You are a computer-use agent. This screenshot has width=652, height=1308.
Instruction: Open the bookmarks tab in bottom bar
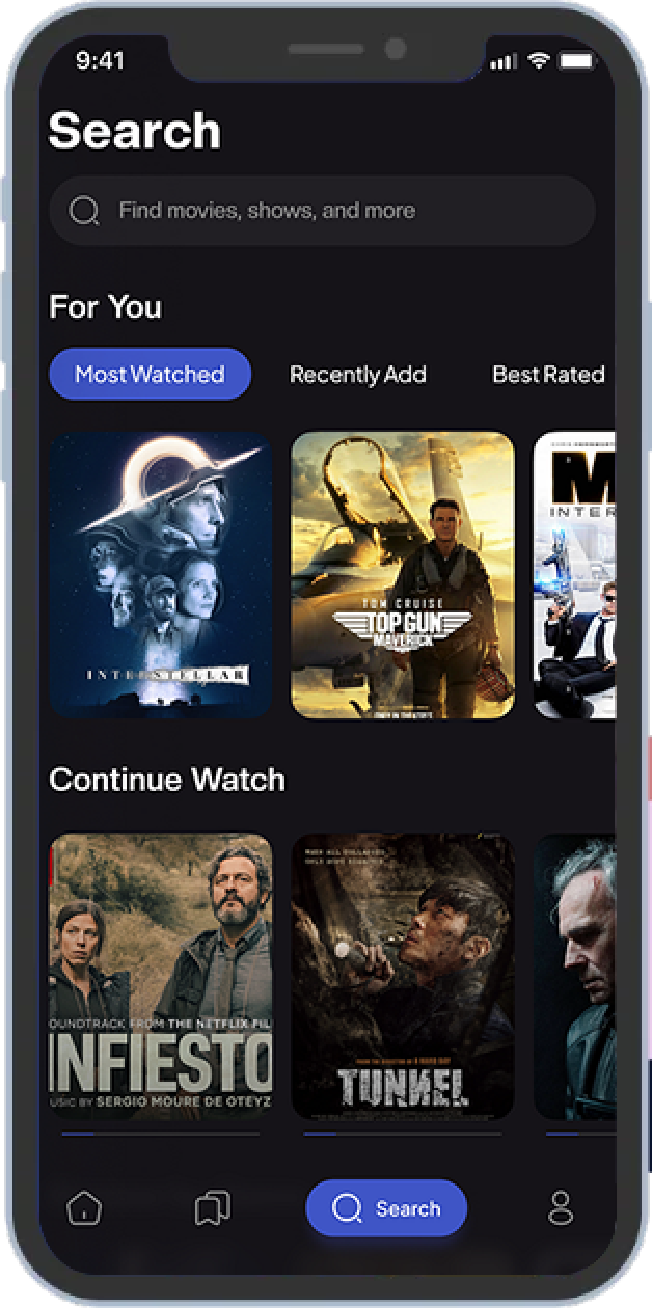pyautogui.click(x=212, y=1208)
